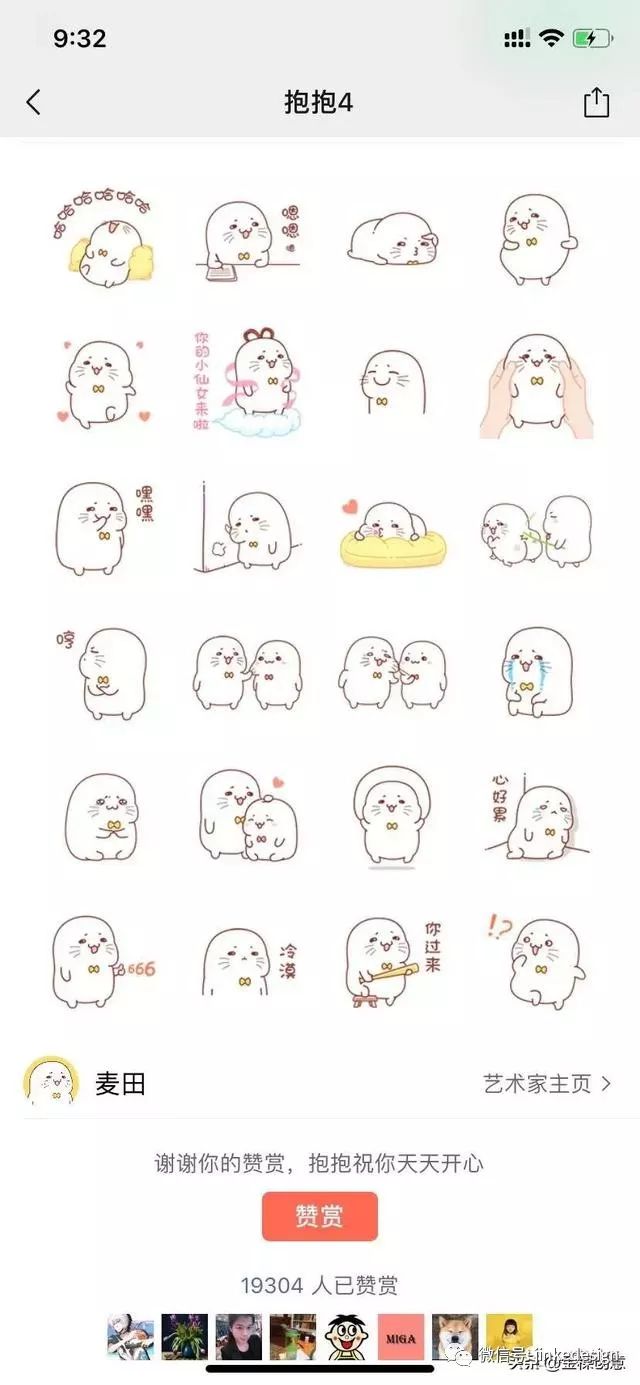
Task: Go back from the 抱抱4 sticker page
Action: pyautogui.click(x=34, y=102)
